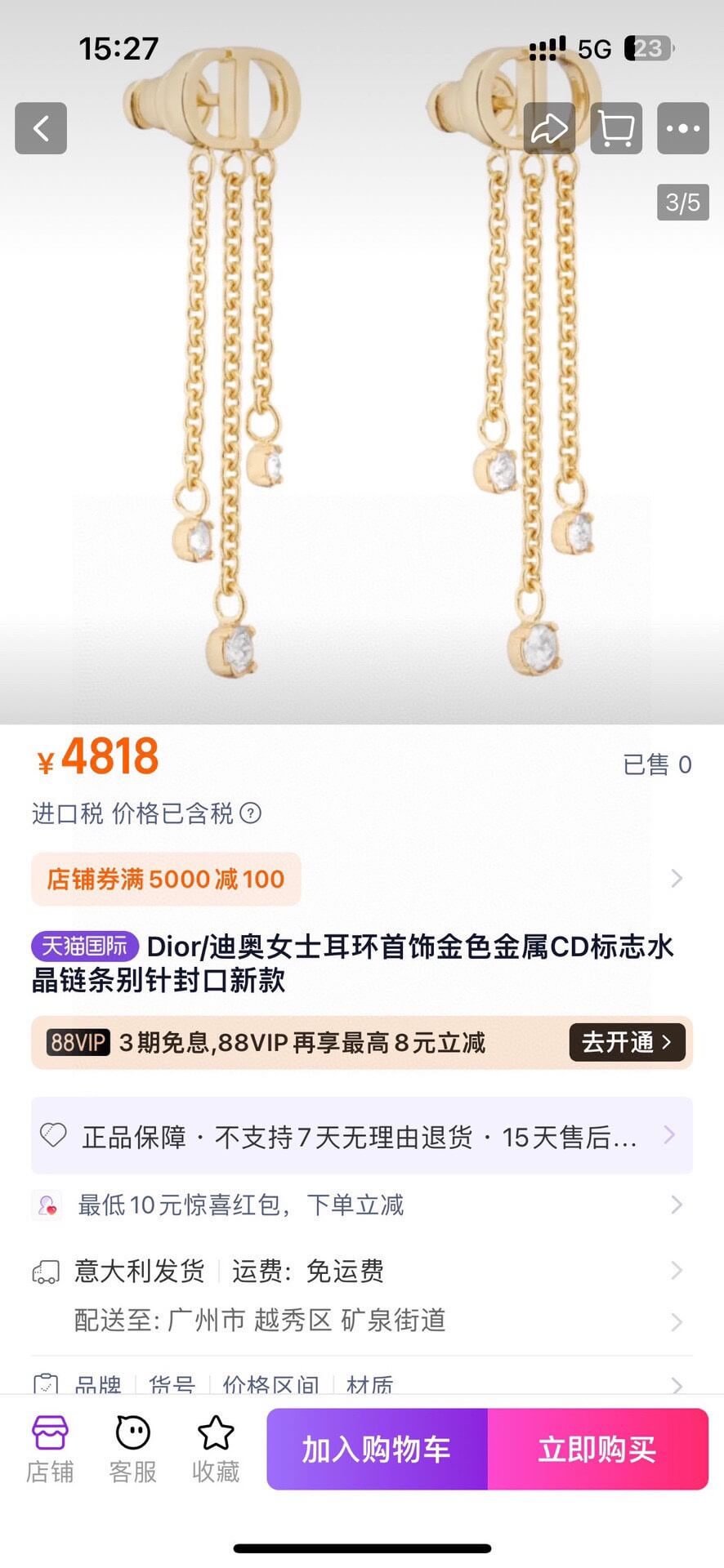
Task: Open the 惊喜红包 discount row
Action: coord(361,1205)
